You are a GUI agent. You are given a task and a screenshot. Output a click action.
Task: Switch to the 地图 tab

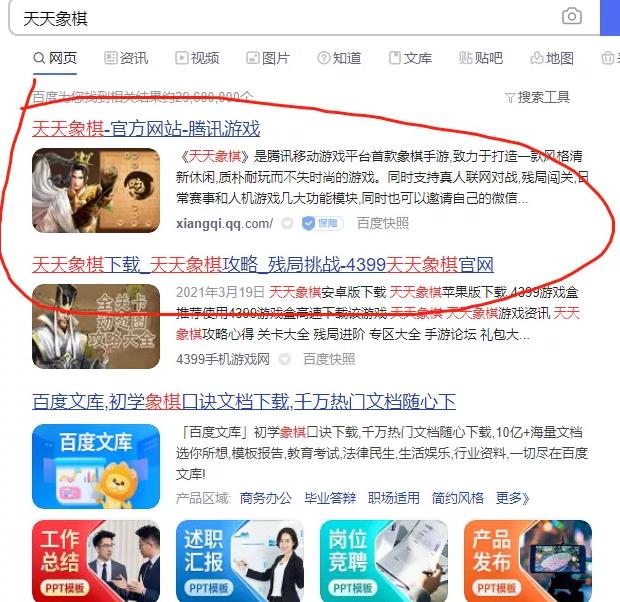552,58
